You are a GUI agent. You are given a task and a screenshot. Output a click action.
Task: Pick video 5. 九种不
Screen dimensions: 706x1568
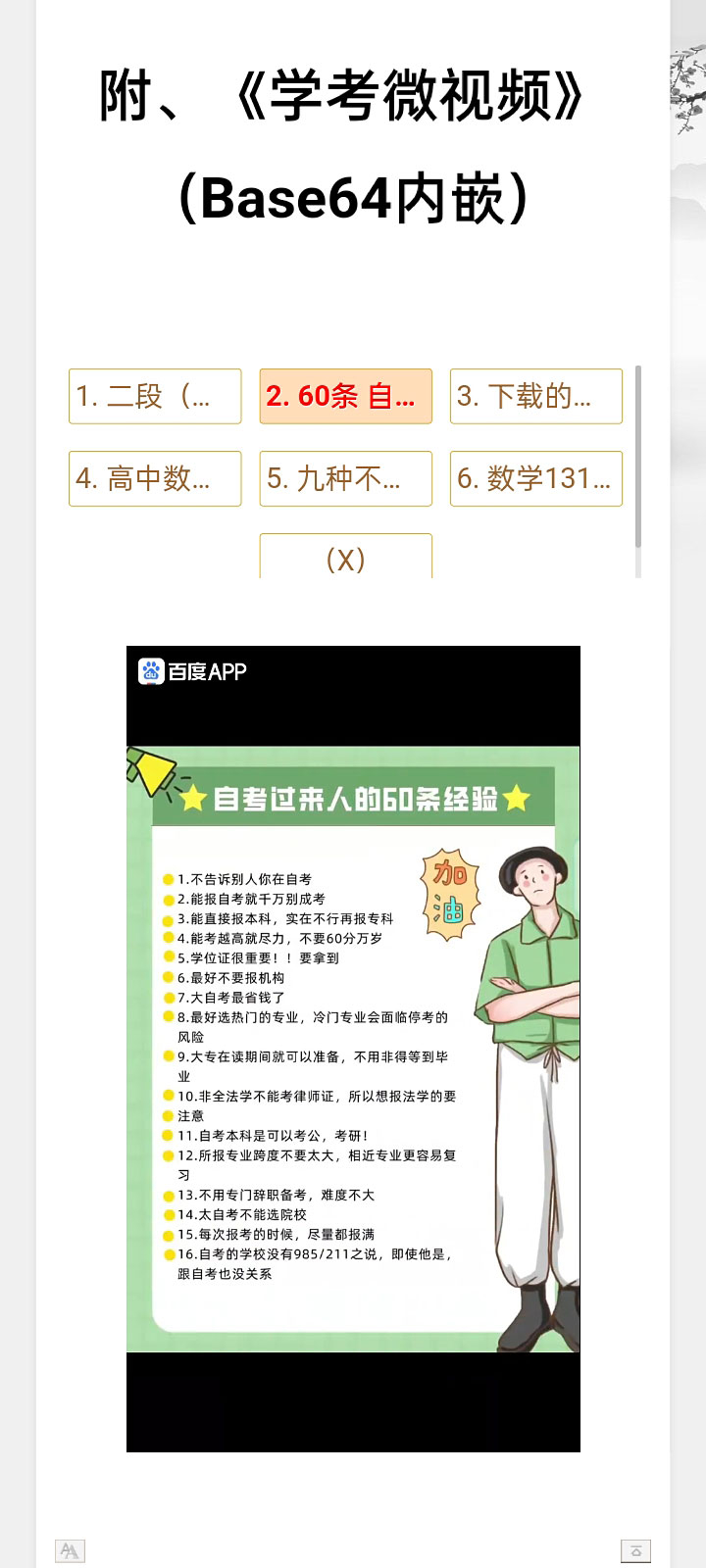(345, 478)
